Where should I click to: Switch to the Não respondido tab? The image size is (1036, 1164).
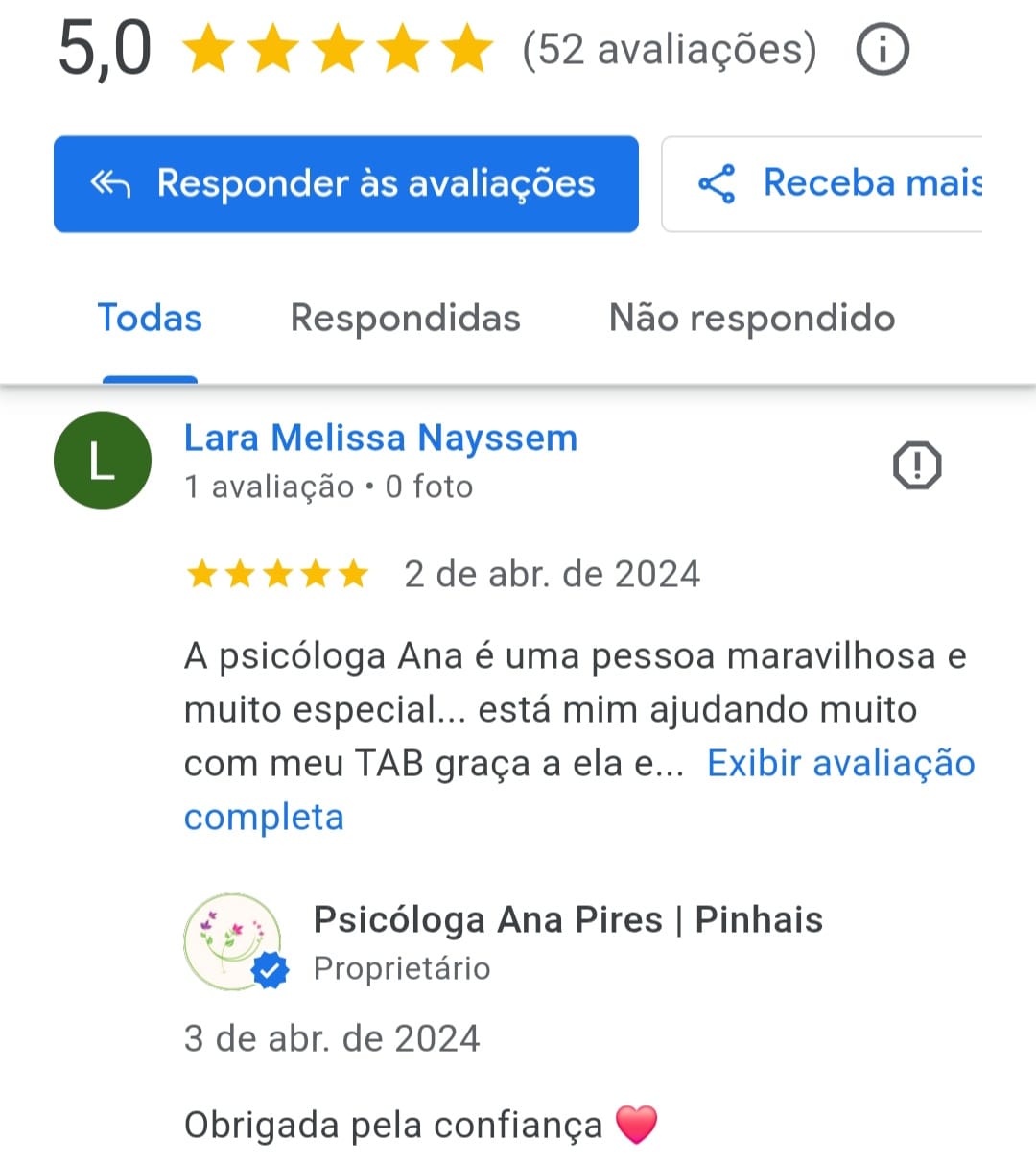pos(751,319)
